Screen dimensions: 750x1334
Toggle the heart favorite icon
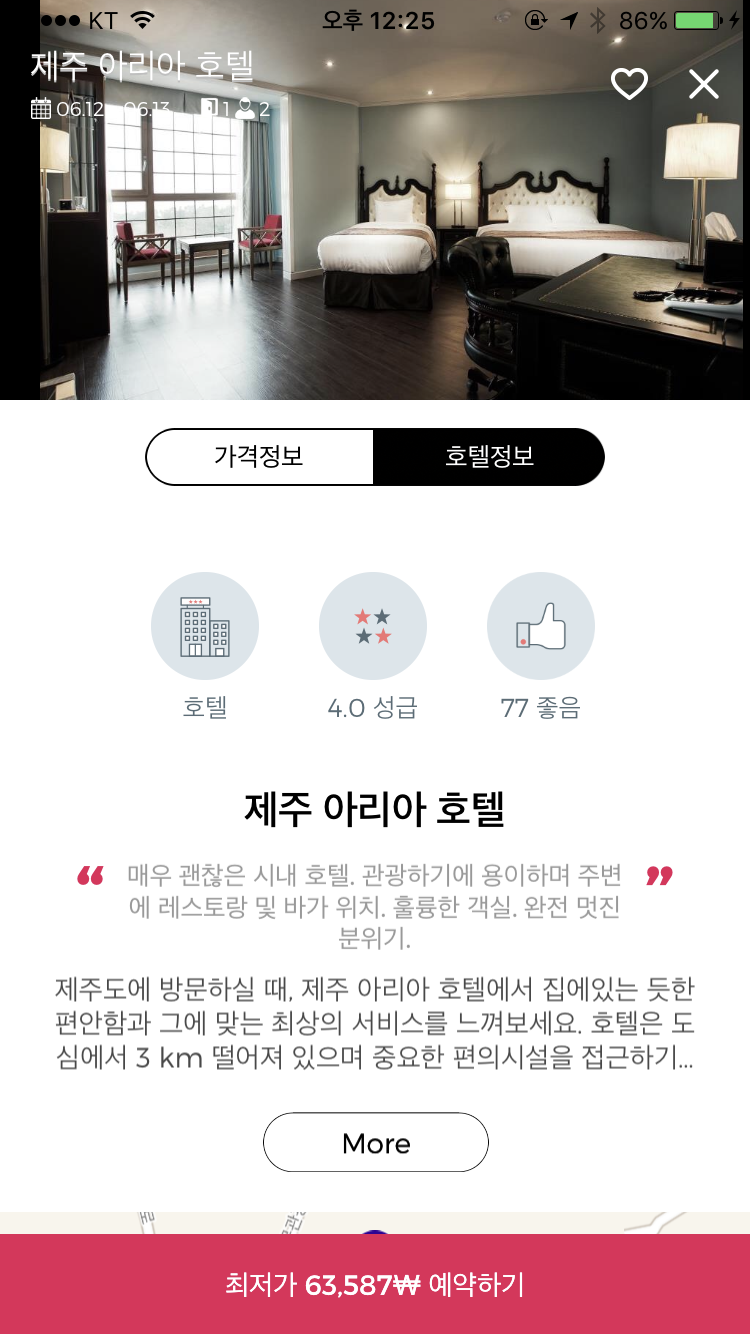click(630, 85)
